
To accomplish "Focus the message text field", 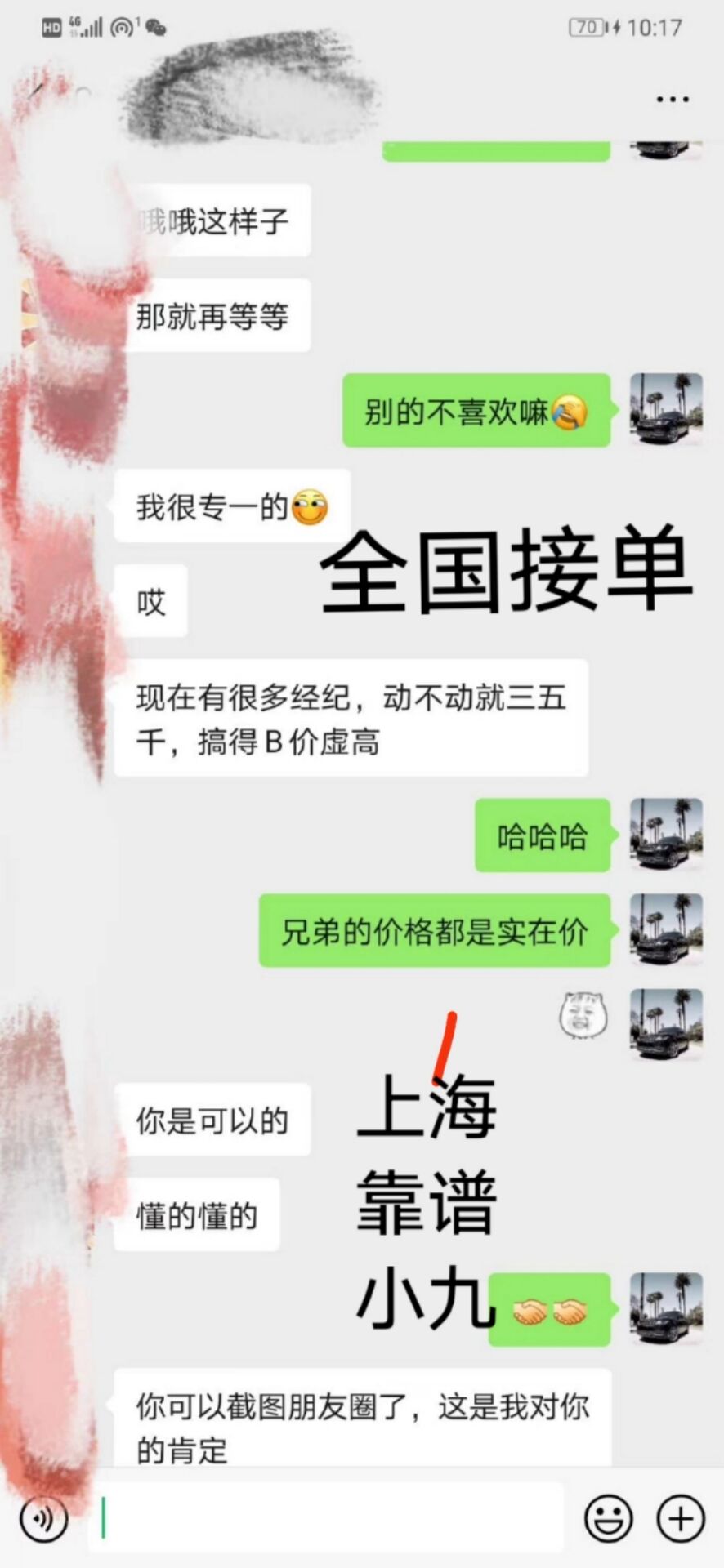I will (x=327, y=1519).
